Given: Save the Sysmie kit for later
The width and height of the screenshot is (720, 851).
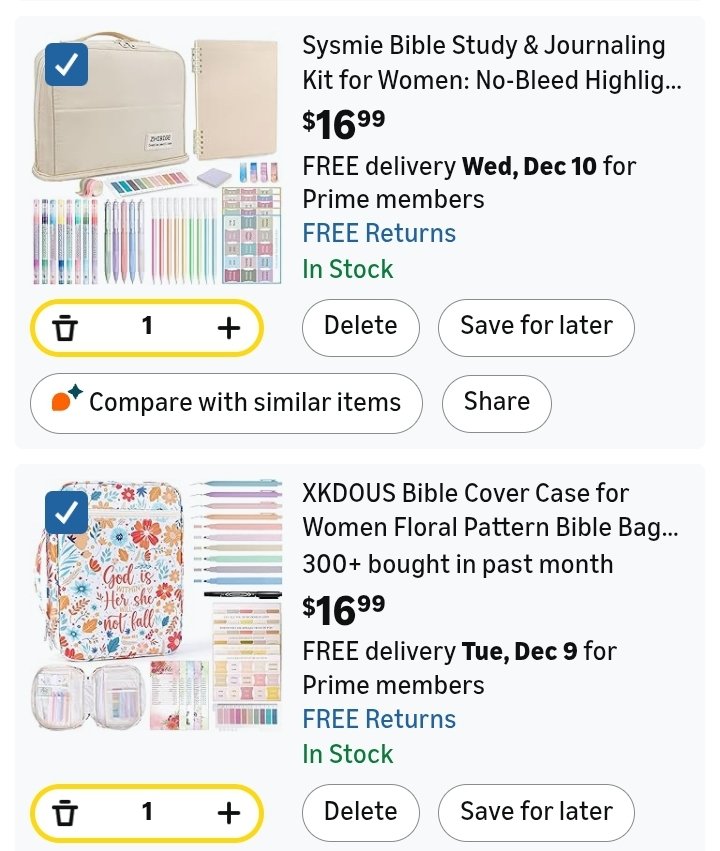Looking at the screenshot, I should coord(536,326).
